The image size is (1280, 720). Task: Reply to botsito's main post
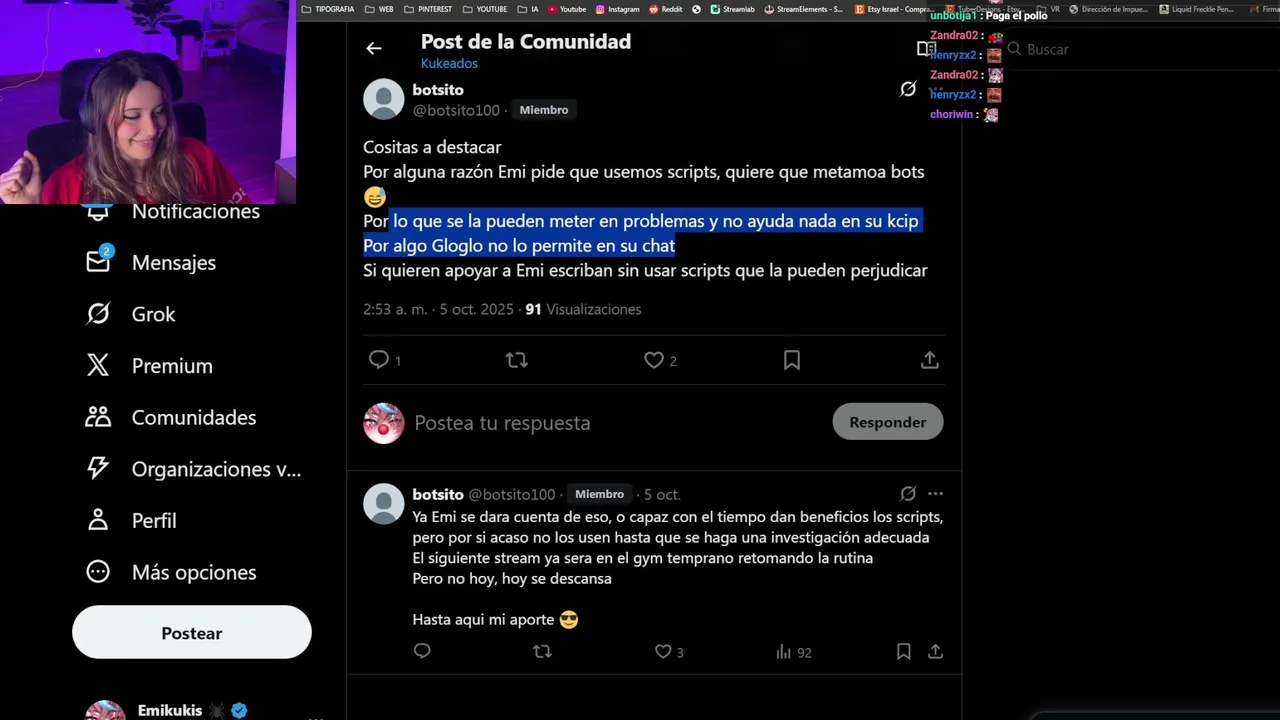(379, 360)
